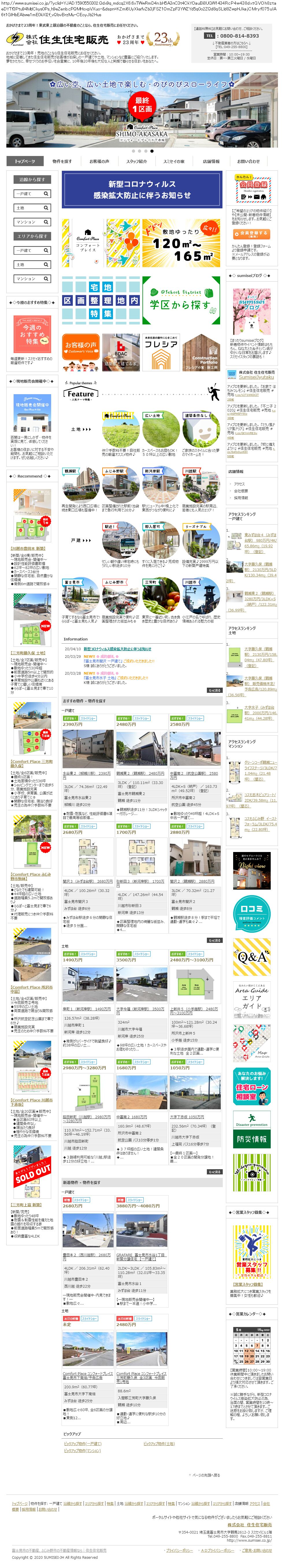Search 一戸建て under 沿線から探す
Screen dimensions: 284x1568
[x=32, y=194]
